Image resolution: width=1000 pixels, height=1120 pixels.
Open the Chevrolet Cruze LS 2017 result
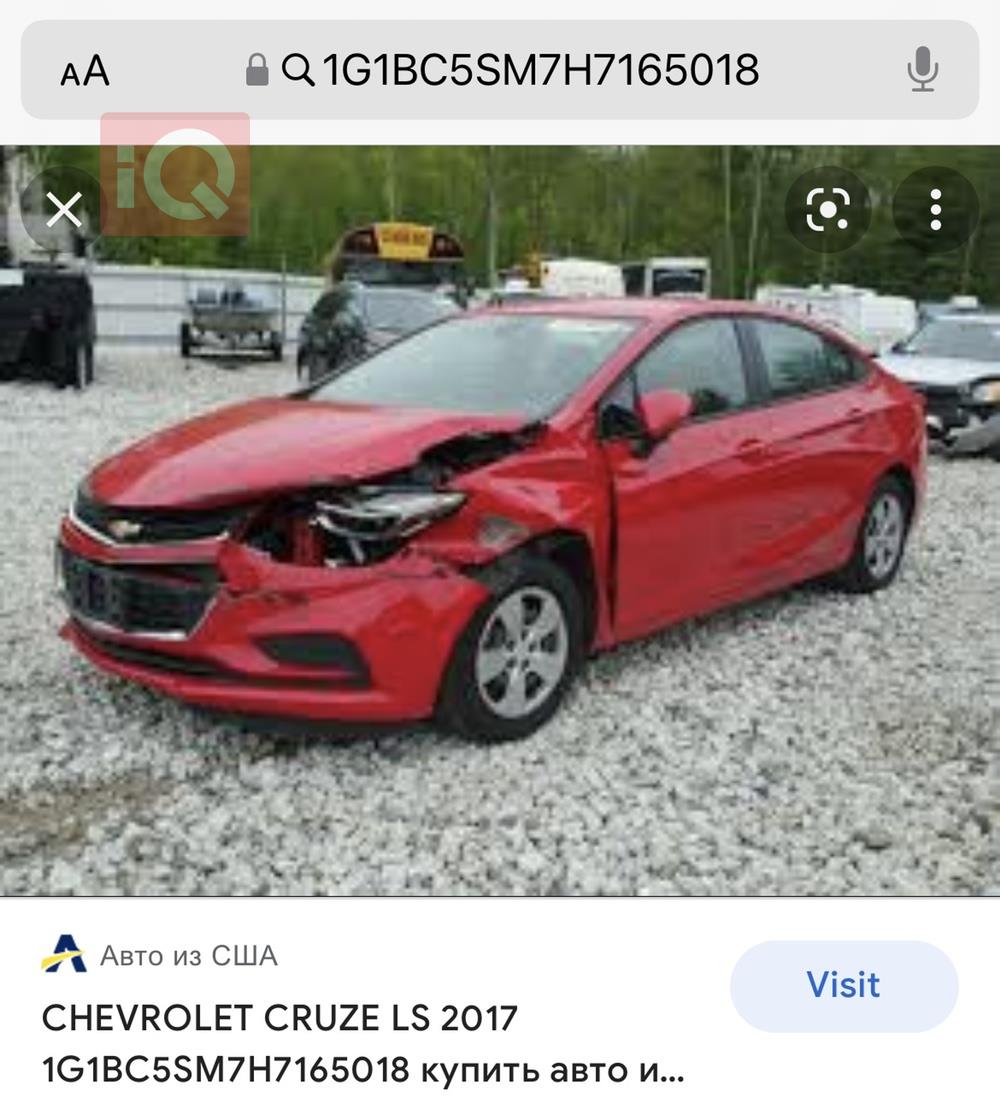pos(363,1044)
